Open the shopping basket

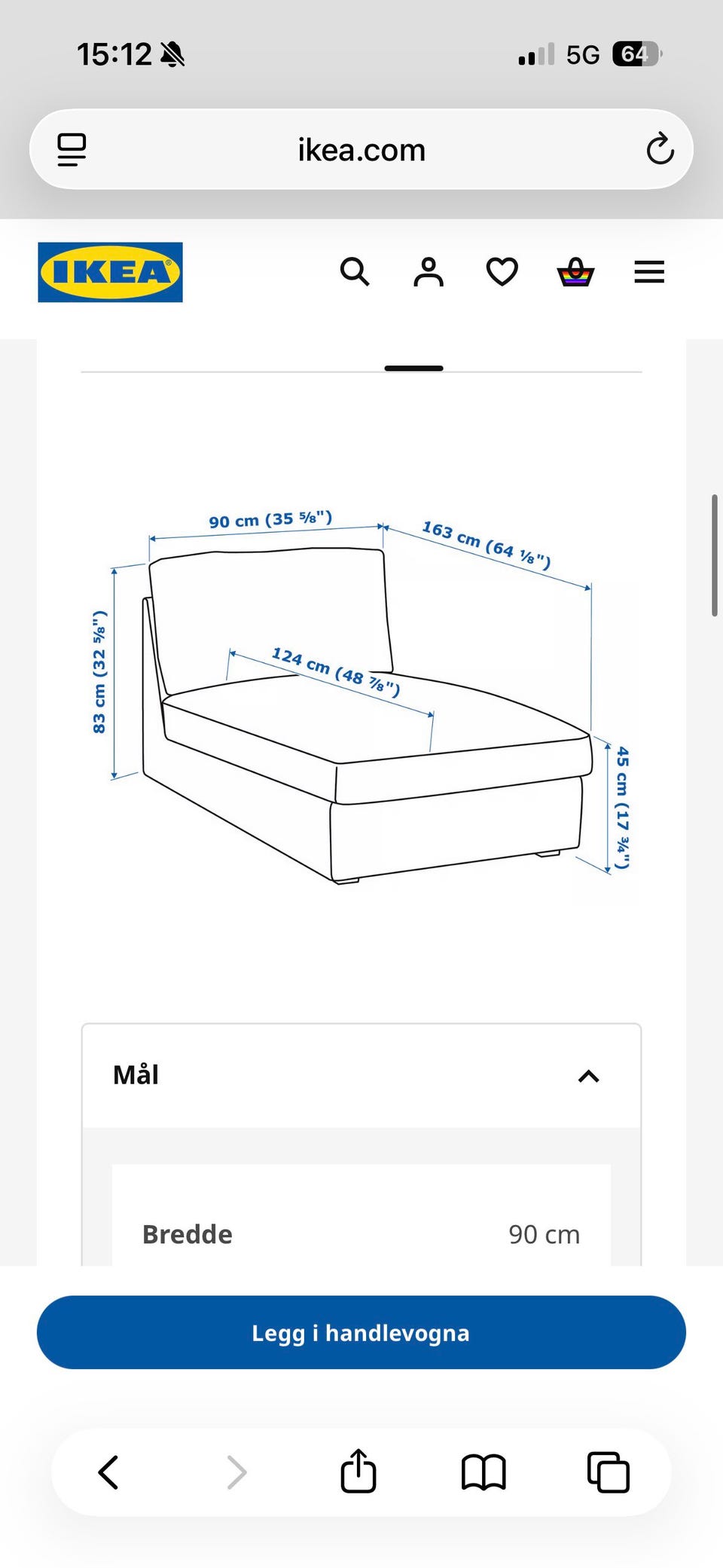coord(575,271)
